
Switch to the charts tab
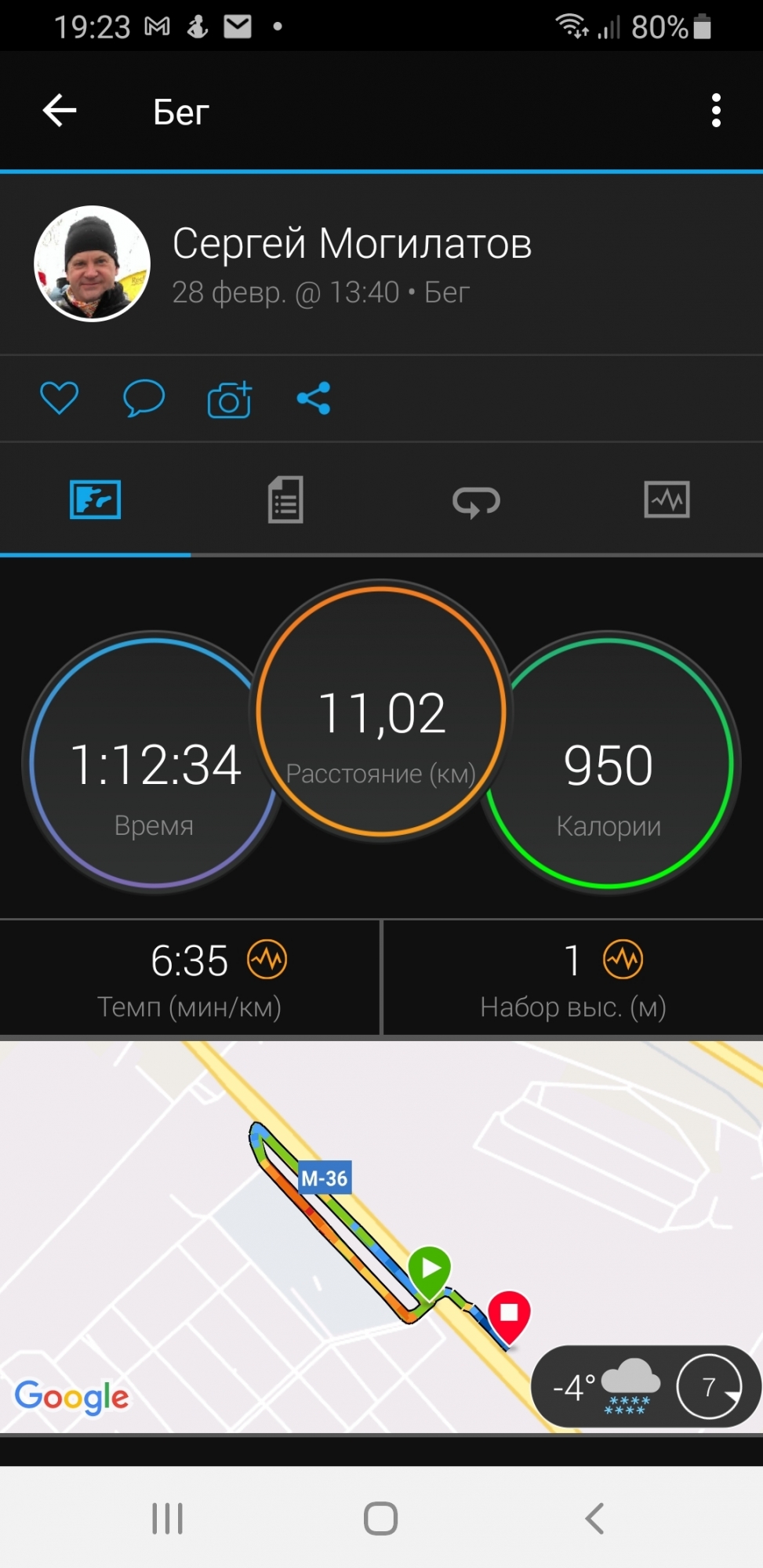667,499
